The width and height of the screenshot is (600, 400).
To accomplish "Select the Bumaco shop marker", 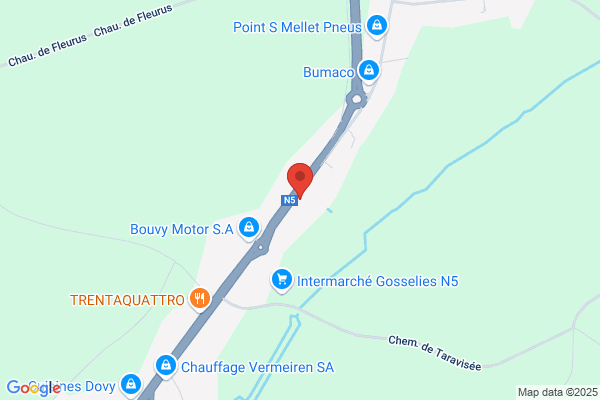I will [x=369, y=71].
